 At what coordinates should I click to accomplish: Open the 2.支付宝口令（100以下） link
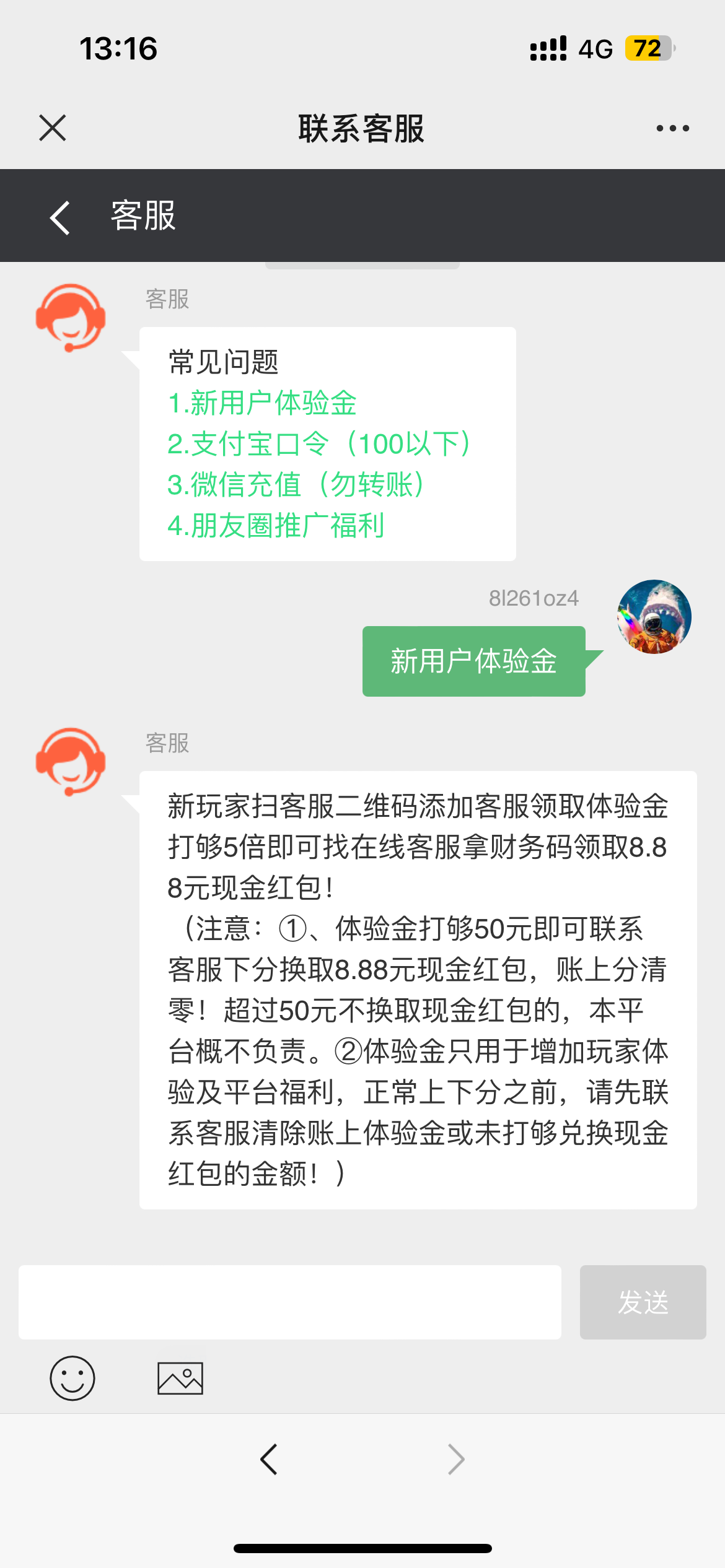pyautogui.click(x=319, y=444)
